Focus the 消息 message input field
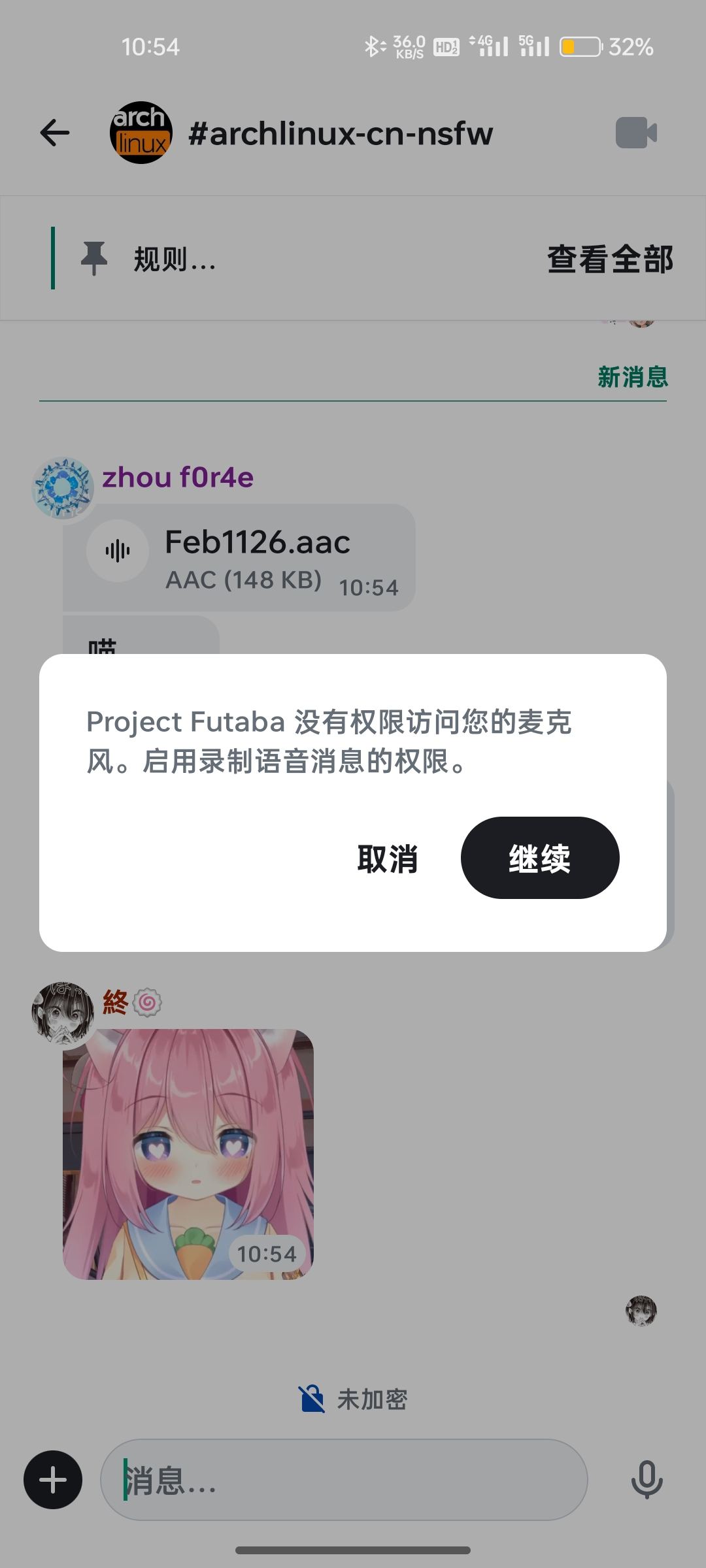The height and width of the screenshot is (1568, 706). coord(344,1480)
